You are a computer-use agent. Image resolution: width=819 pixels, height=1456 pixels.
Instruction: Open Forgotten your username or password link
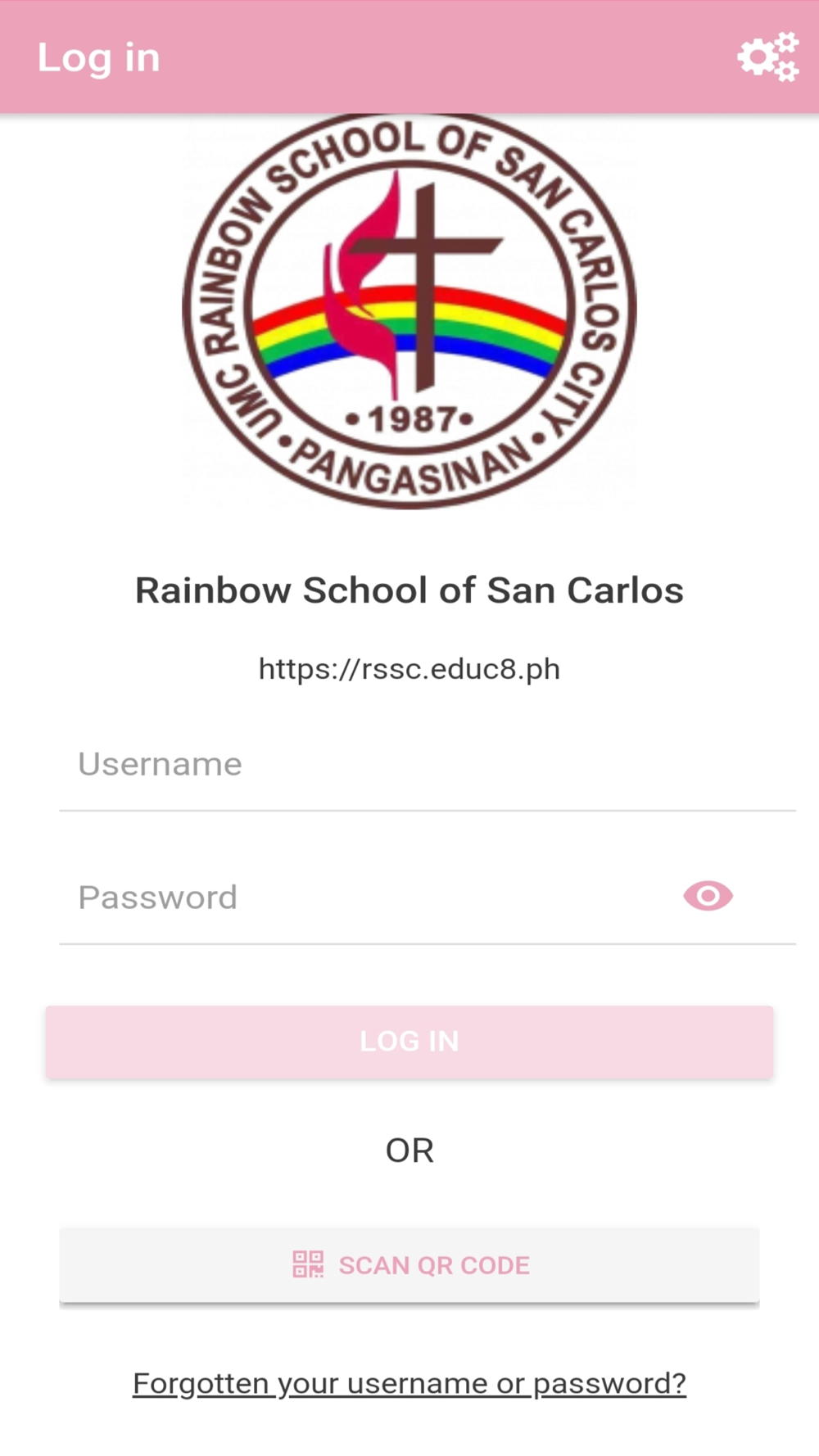(409, 1383)
